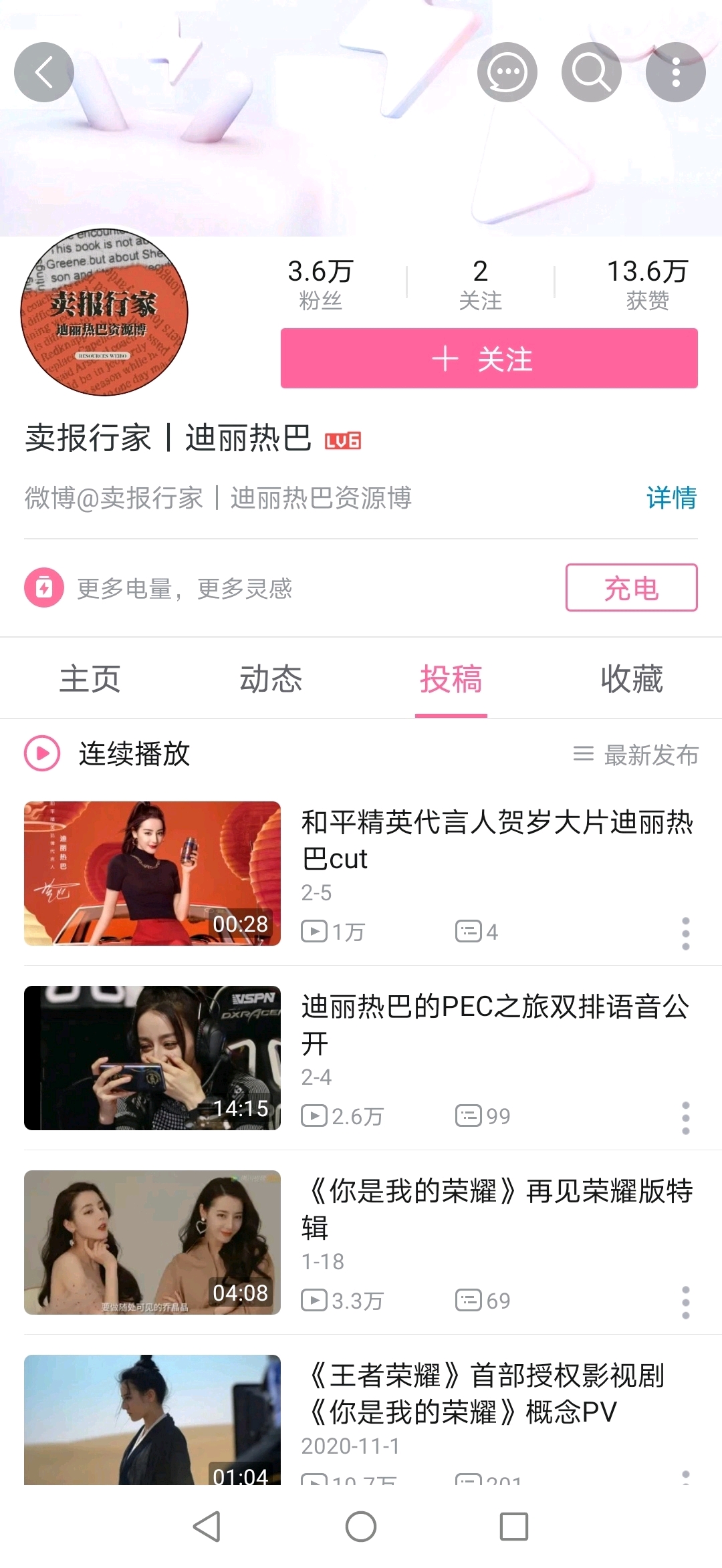This screenshot has width=722, height=1568.
Task: View the 3.6万 粉丝 followers list
Action: 320,285
